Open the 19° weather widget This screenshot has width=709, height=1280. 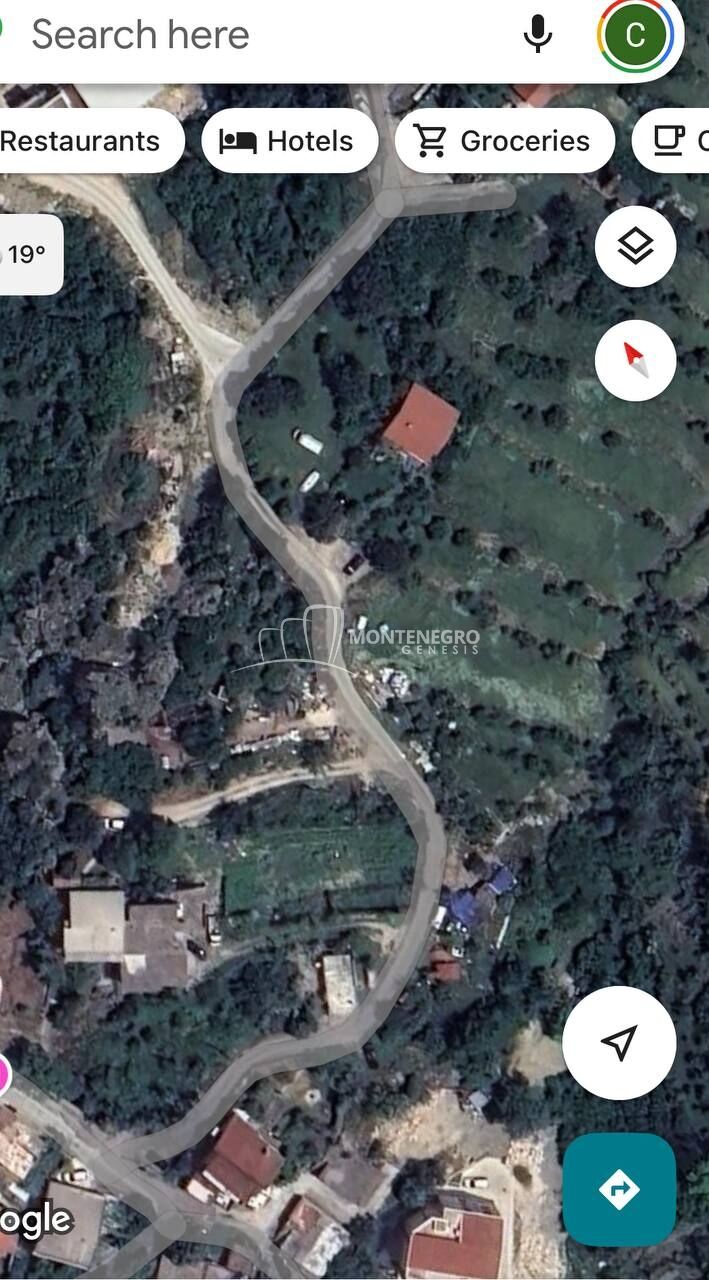[x=28, y=254]
